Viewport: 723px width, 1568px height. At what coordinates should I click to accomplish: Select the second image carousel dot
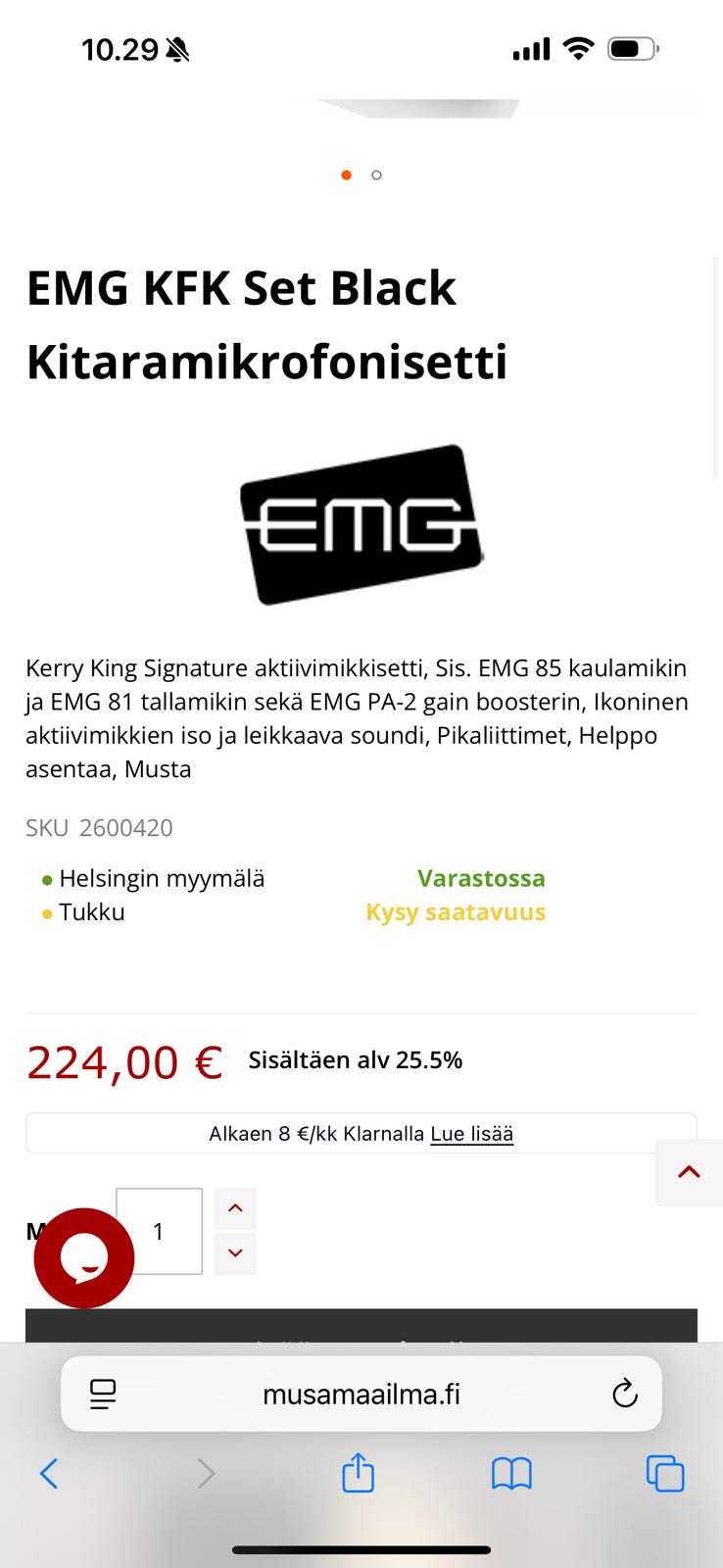click(x=376, y=174)
